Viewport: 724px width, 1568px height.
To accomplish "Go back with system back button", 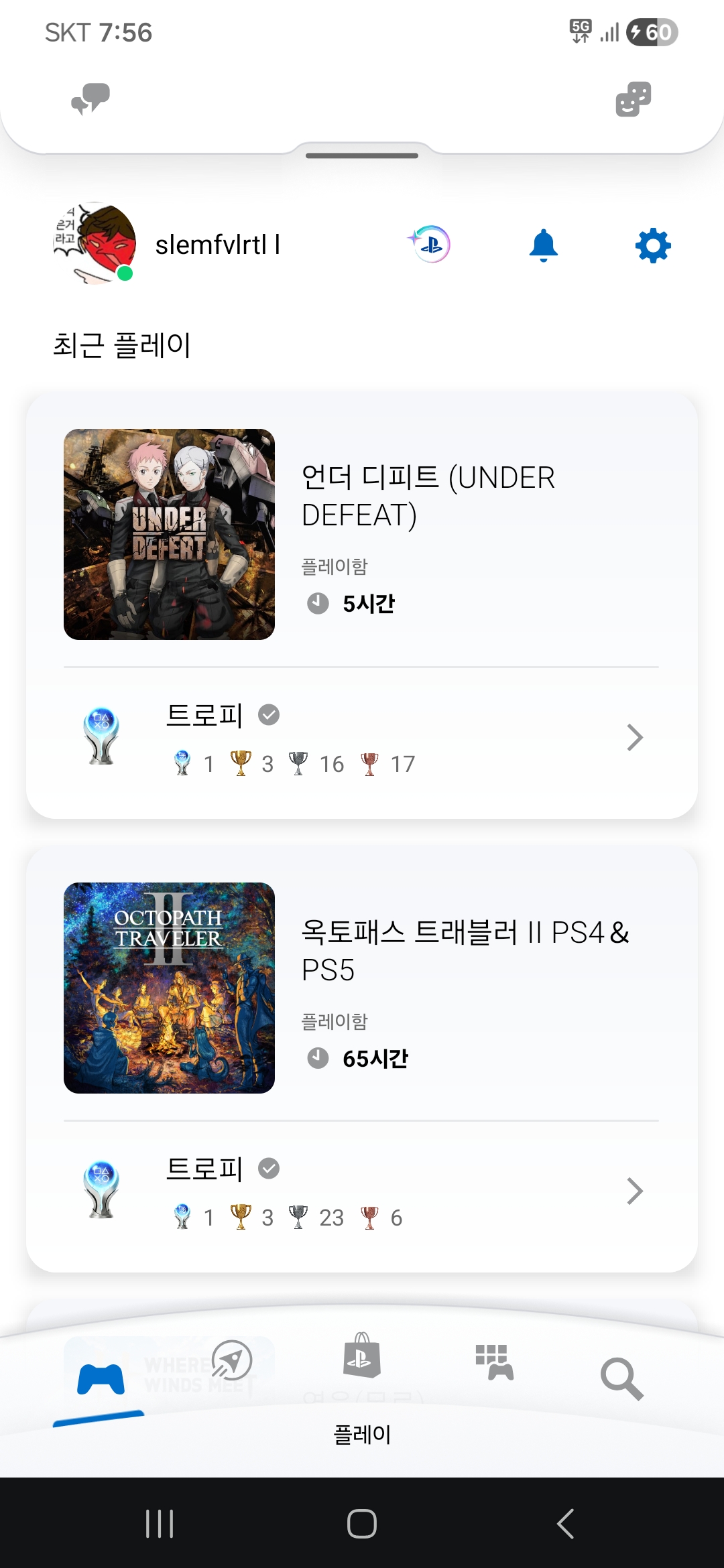I will (565, 1523).
